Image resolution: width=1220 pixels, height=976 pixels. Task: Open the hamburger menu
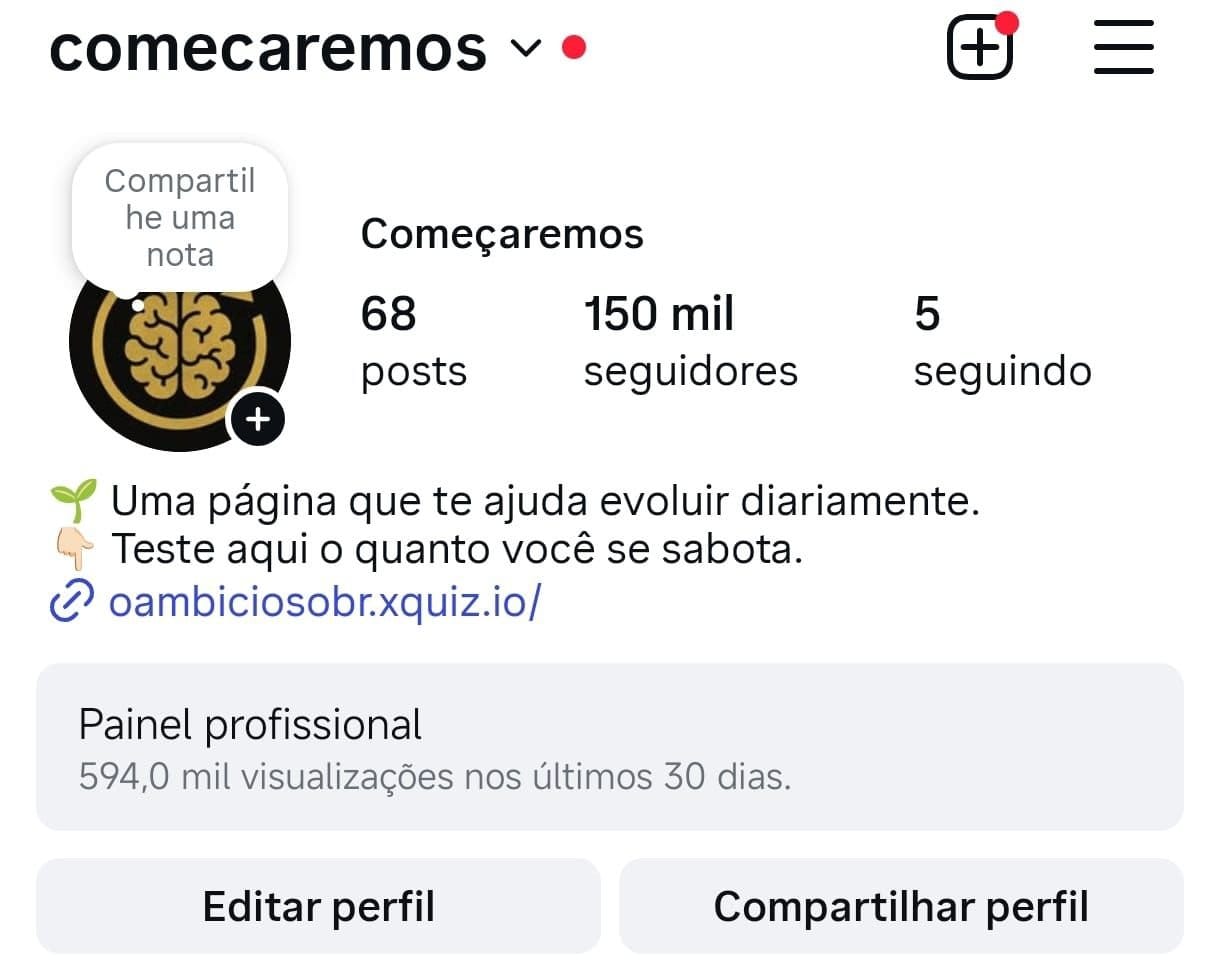1123,48
